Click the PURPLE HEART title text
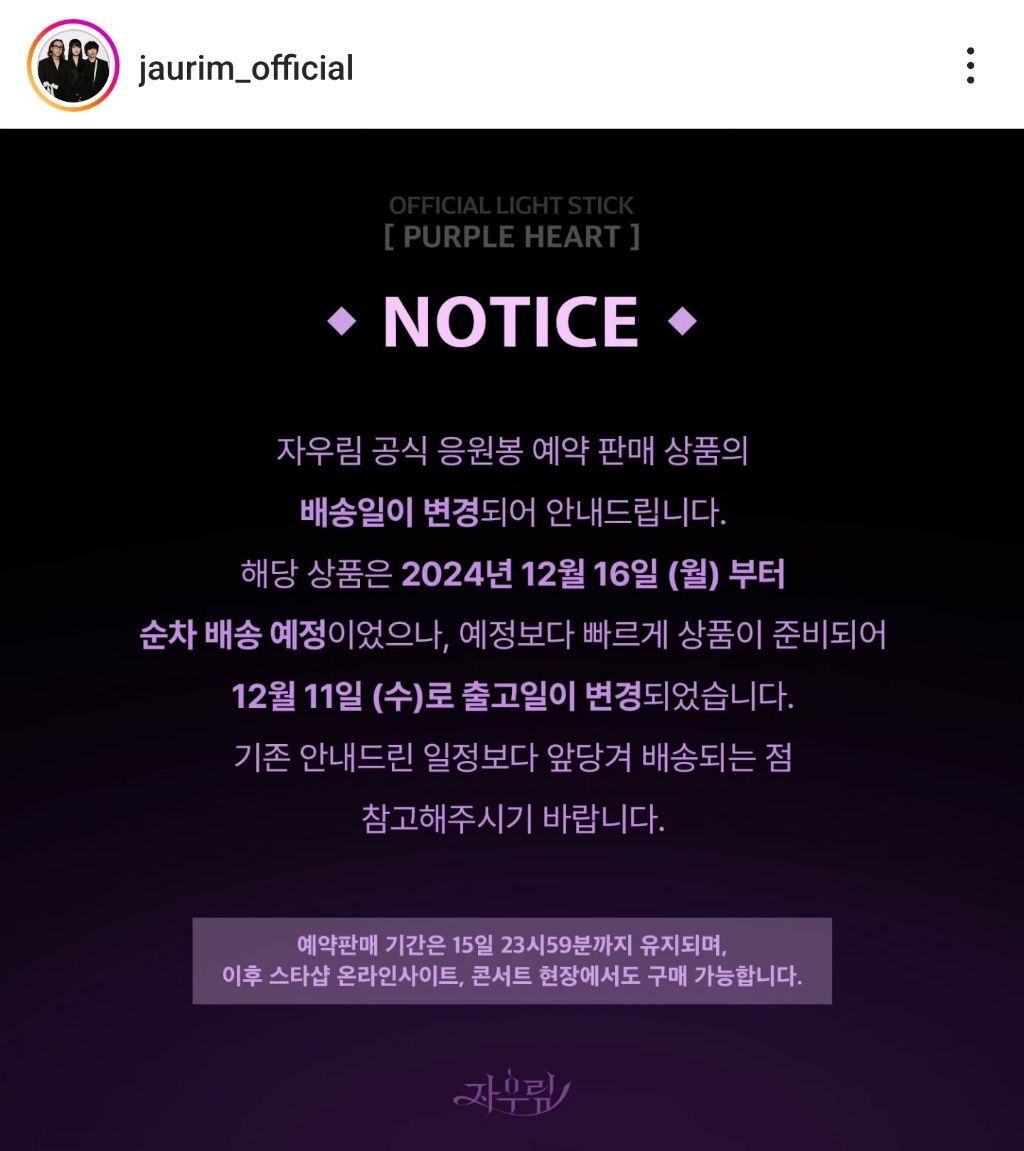Viewport: 1024px width, 1151px height. [x=513, y=237]
